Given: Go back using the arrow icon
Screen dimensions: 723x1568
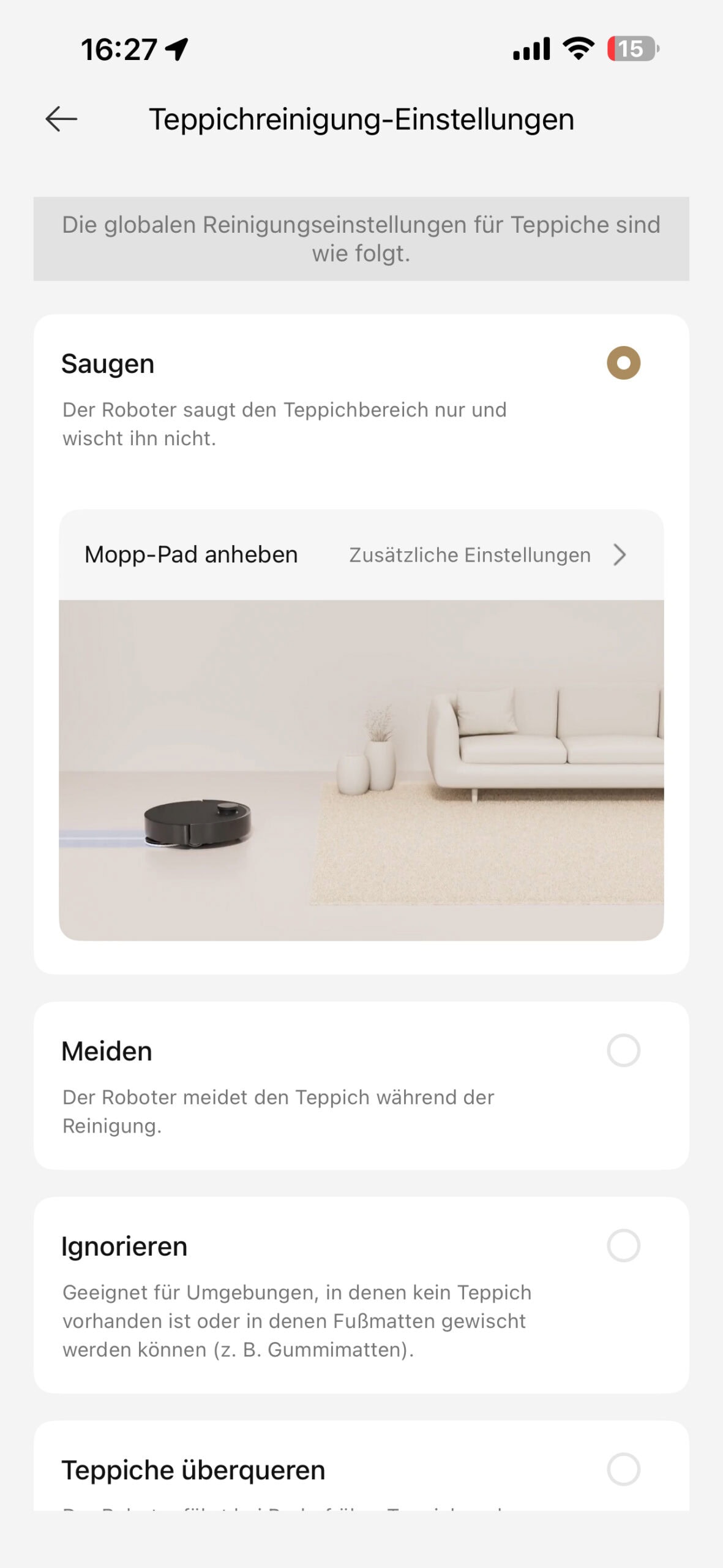Looking at the screenshot, I should click(61, 119).
